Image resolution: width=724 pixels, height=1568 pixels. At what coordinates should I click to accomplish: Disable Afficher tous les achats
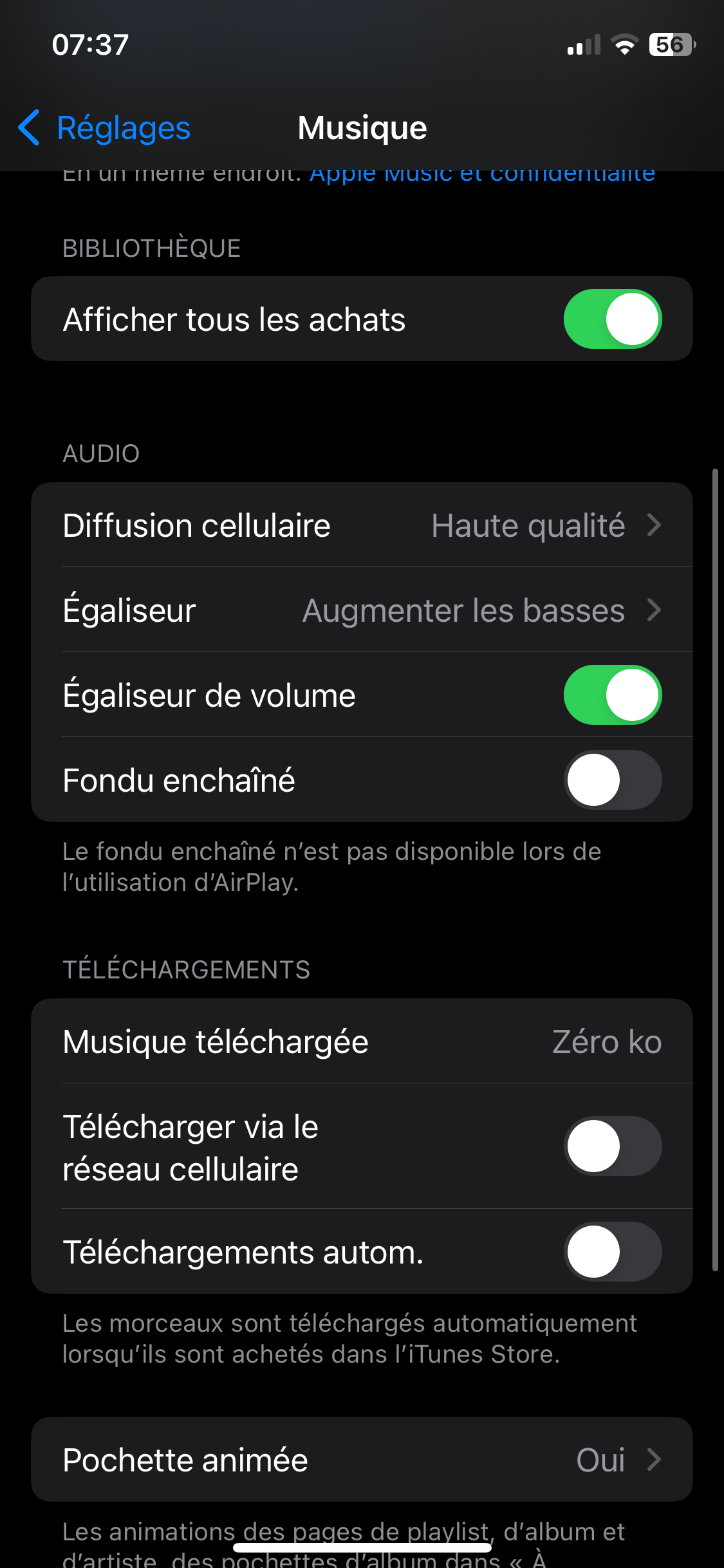[x=613, y=319]
